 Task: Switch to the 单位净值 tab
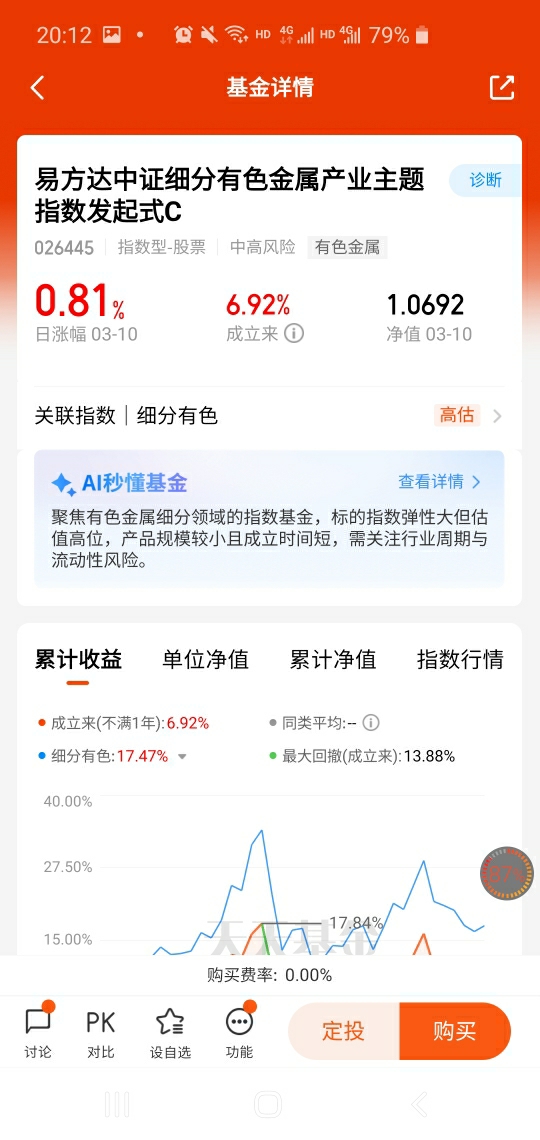tap(206, 659)
